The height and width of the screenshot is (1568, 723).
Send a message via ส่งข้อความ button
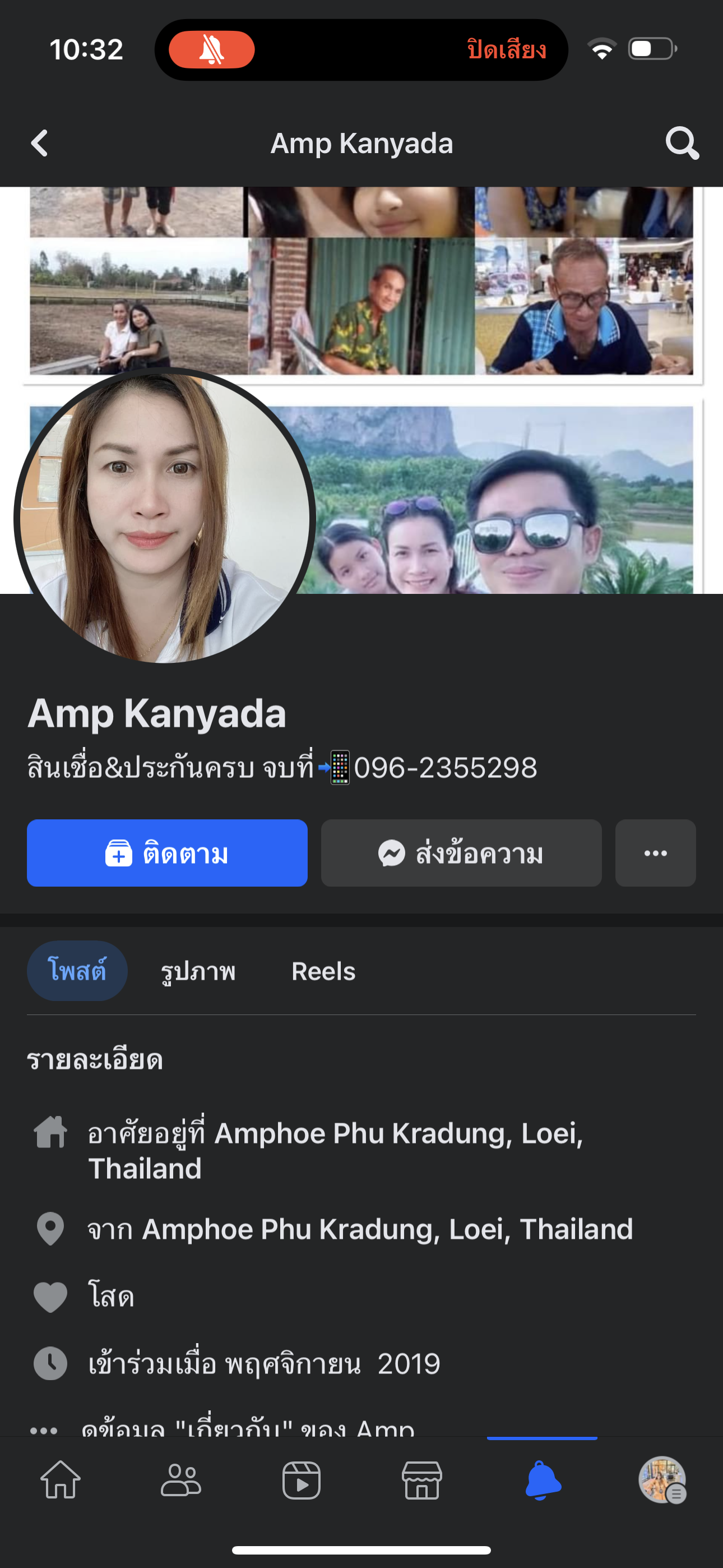tap(461, 853)
